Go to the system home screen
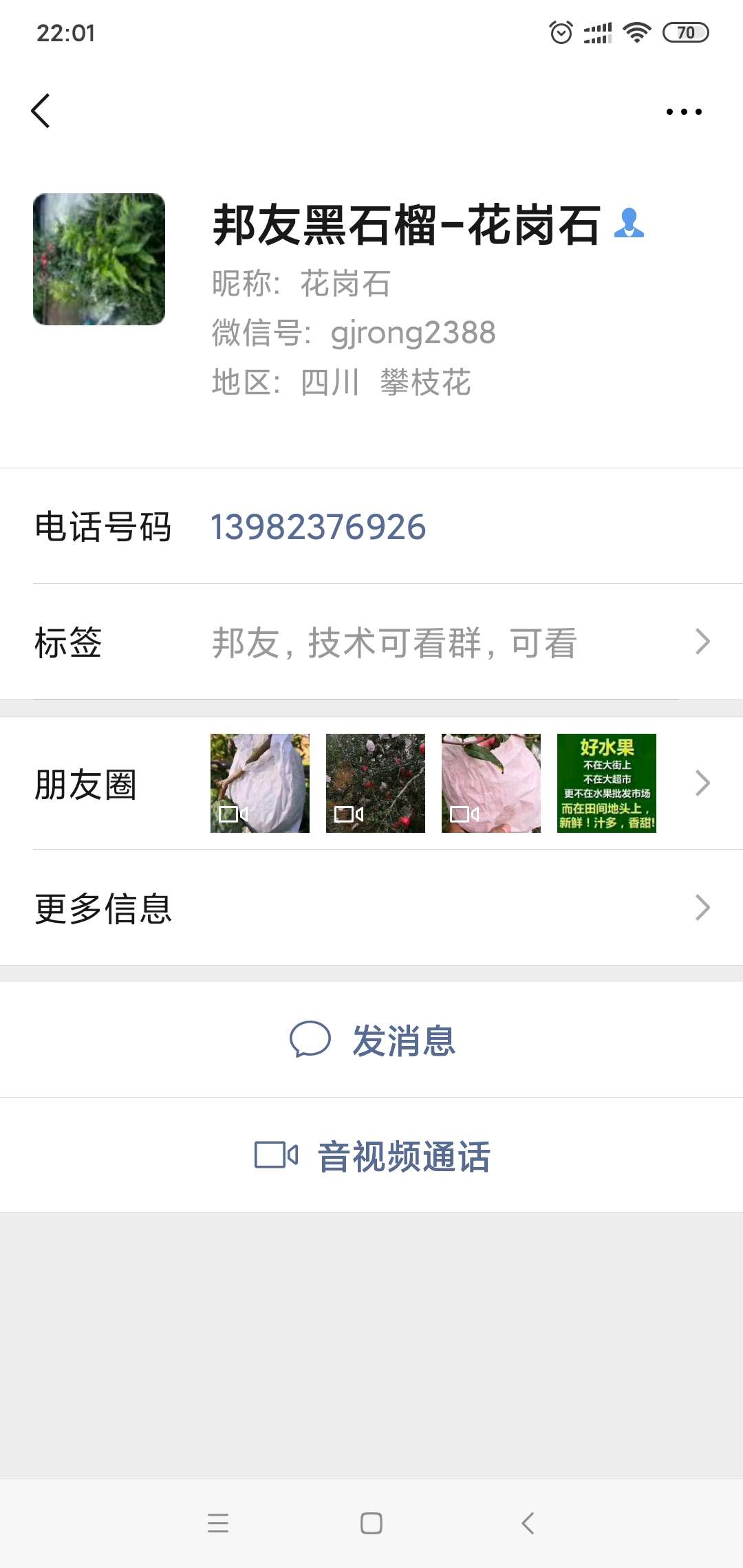The height and width of the screenshot is (1568, 743). pos(371,1523)
